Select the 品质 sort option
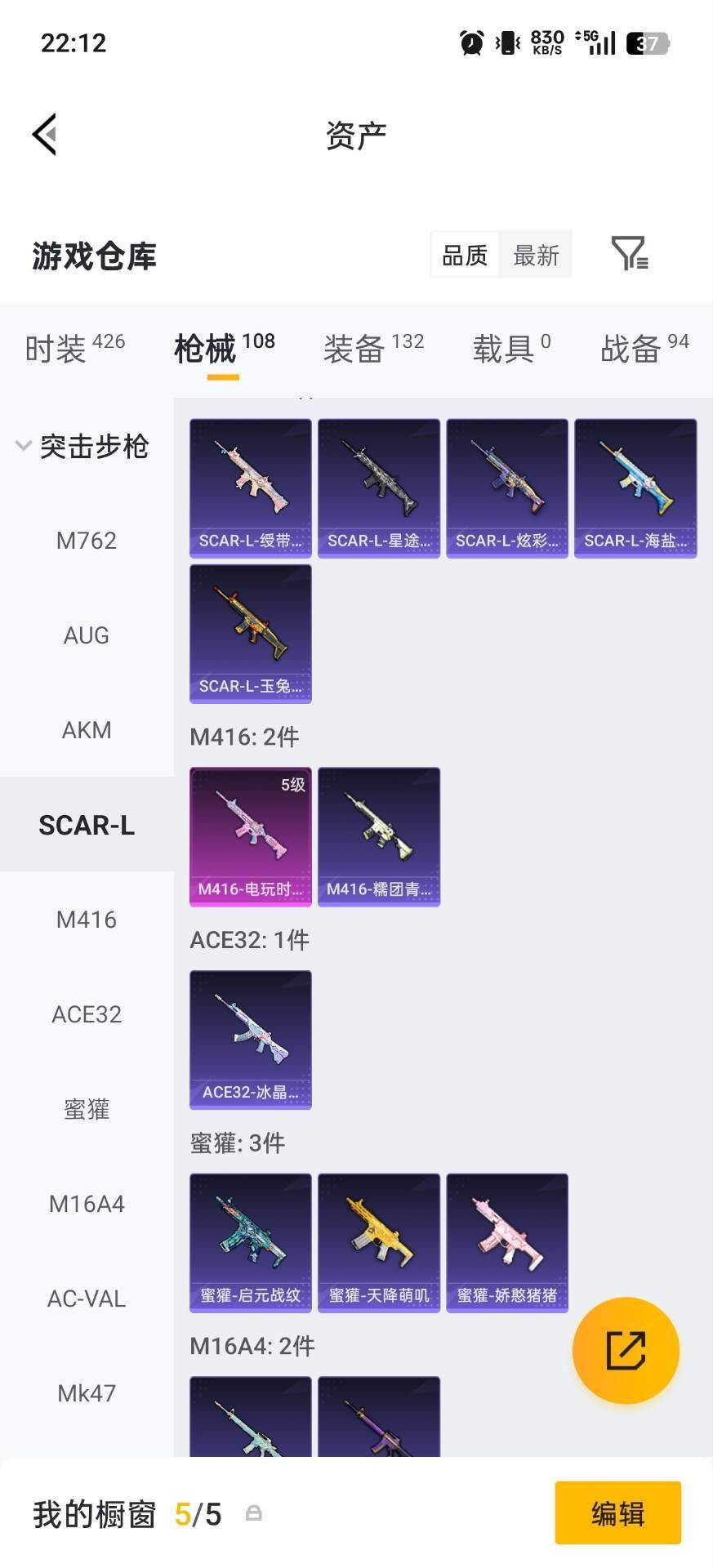713x1568 pixels. point(465,256)
